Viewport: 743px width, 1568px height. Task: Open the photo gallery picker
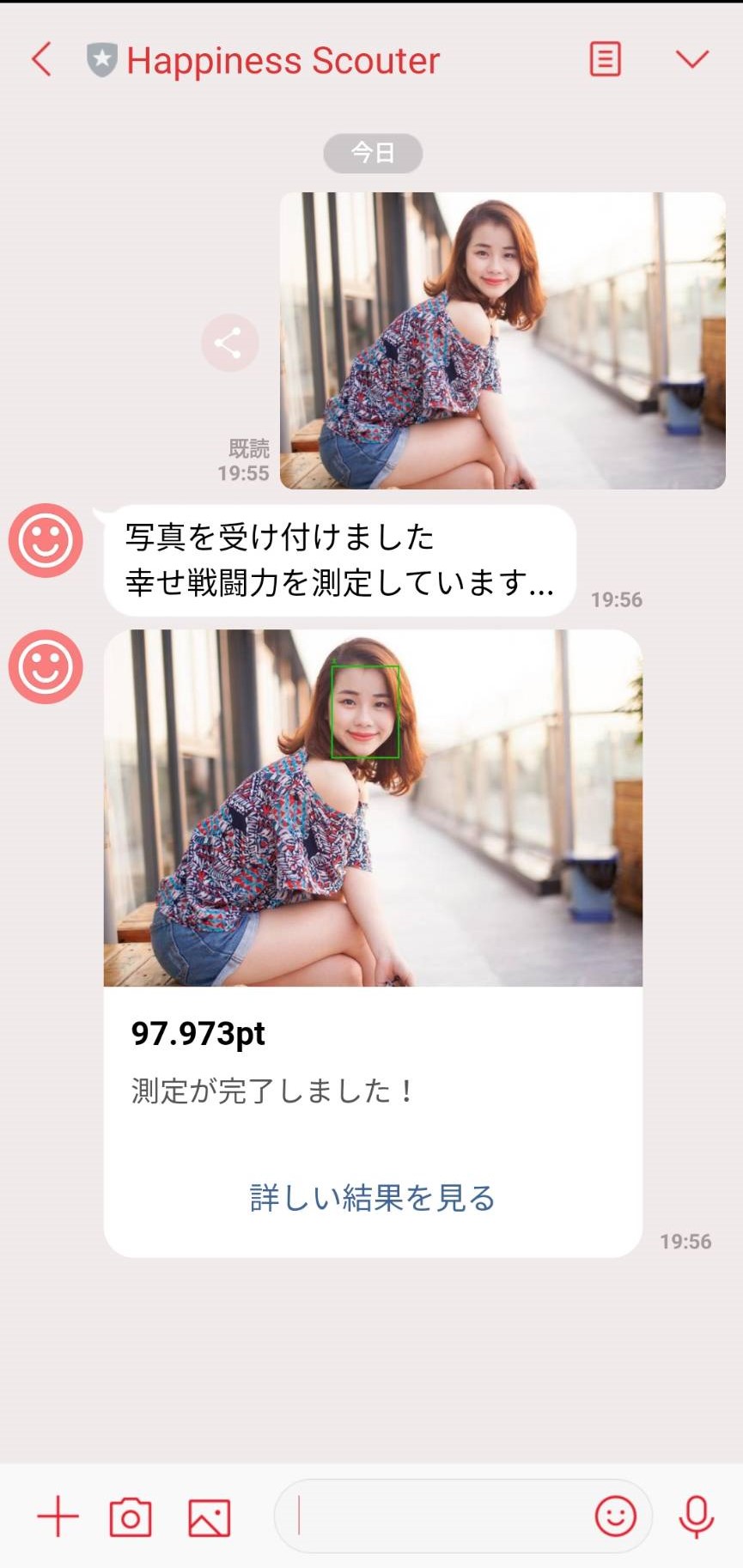tap(210, 1517)
